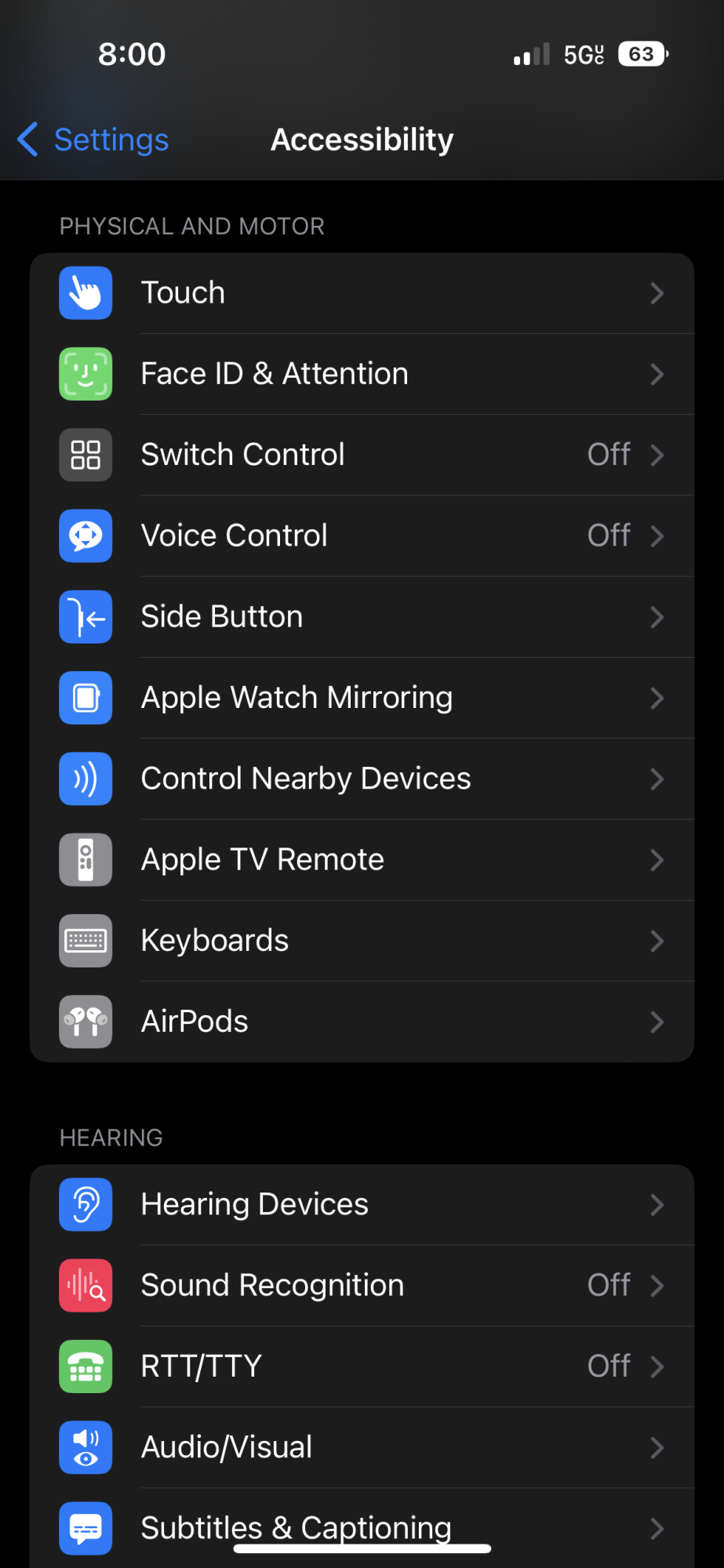Open Keyboards accessibility settings
The image size is (724, 1568).
[x=361, y=941]
